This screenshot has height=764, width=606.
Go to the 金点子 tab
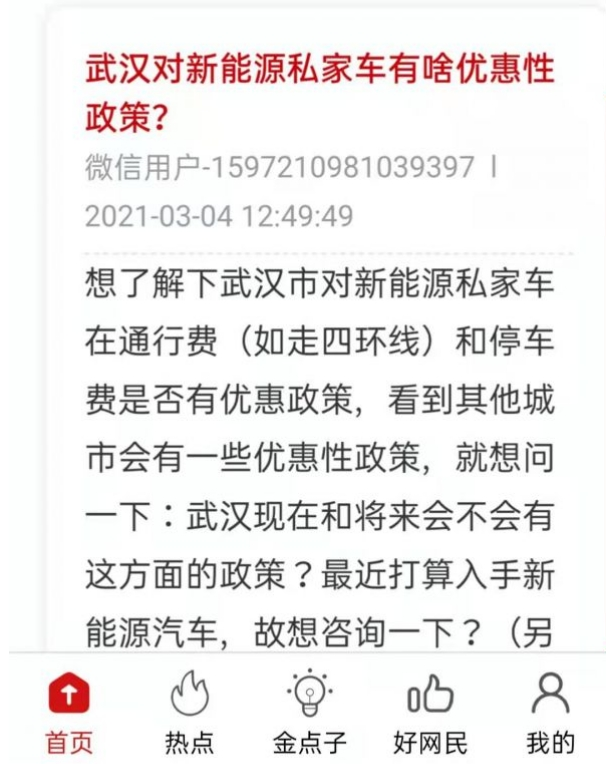tap(309, 711)
